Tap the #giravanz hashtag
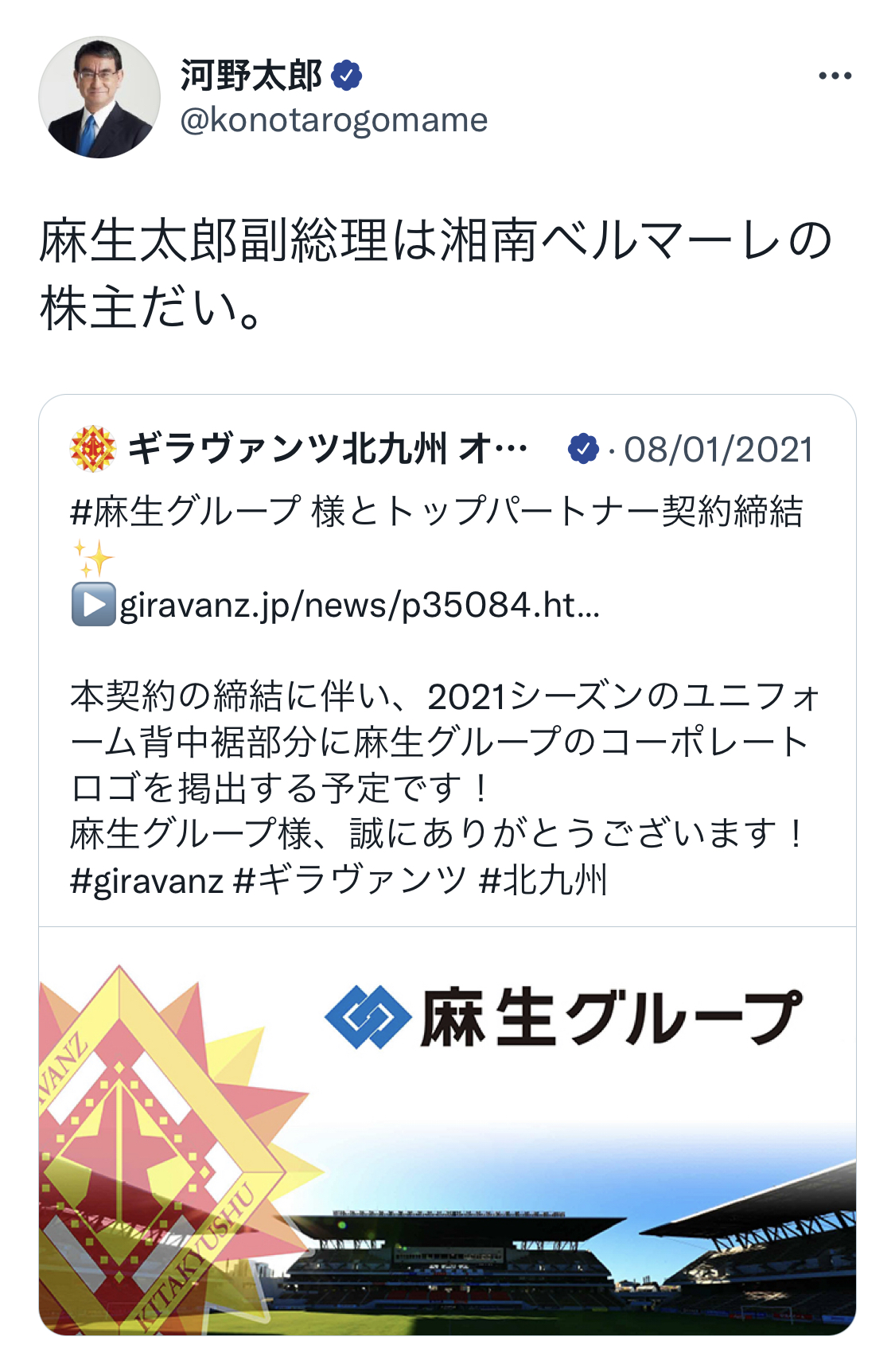The image size is (895, 1372). 147,881
